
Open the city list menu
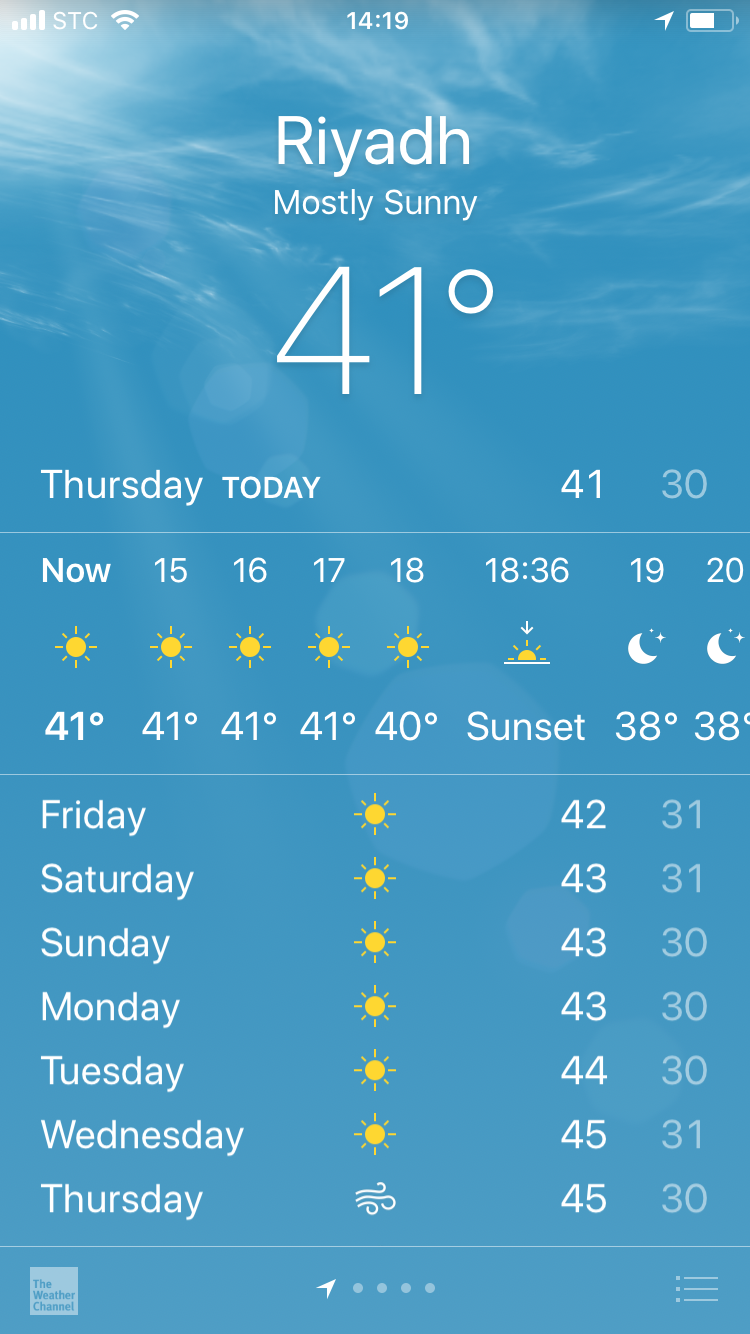tap(696, 1289)
